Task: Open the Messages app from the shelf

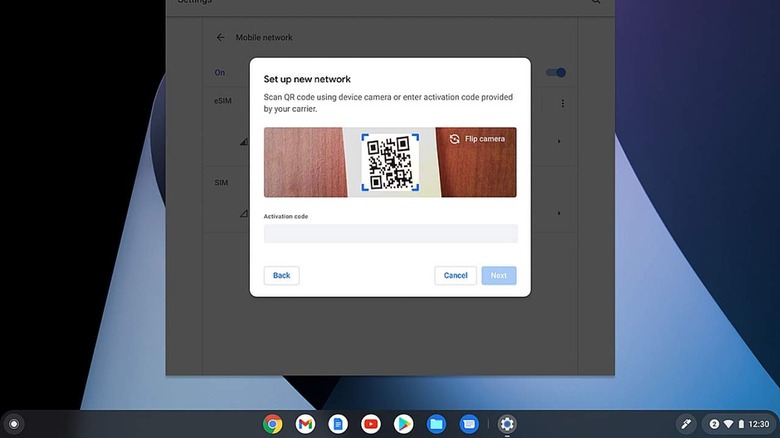Action: [x=468, y=424]
